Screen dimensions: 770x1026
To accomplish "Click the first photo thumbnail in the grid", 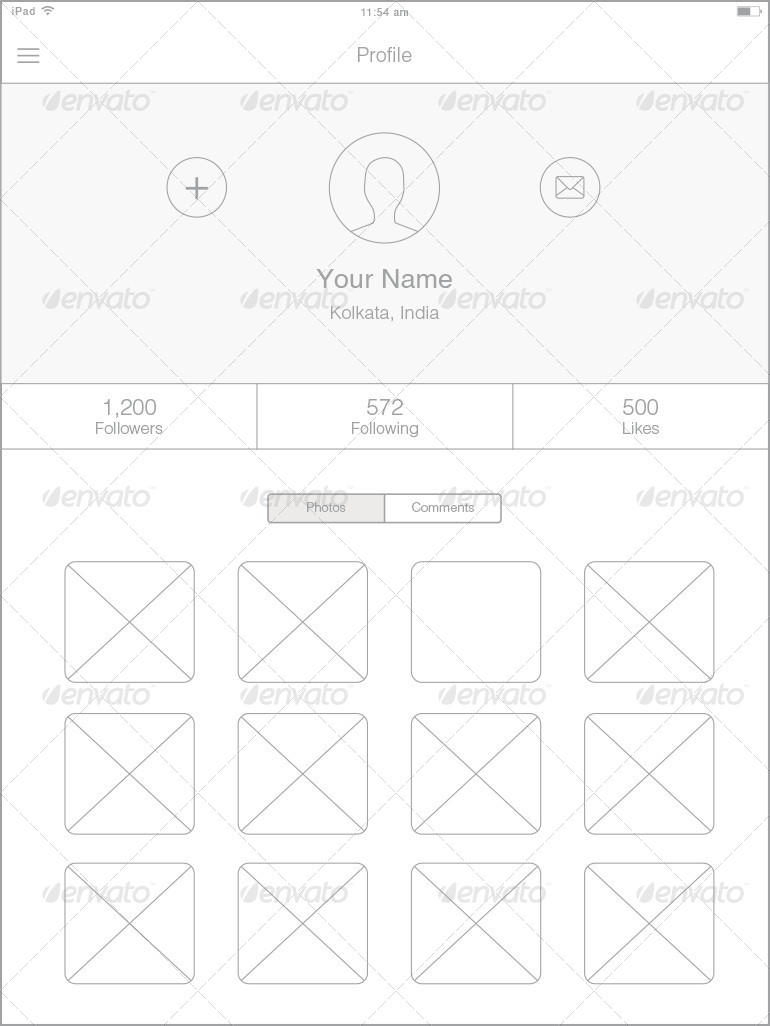I will [129, 621].
